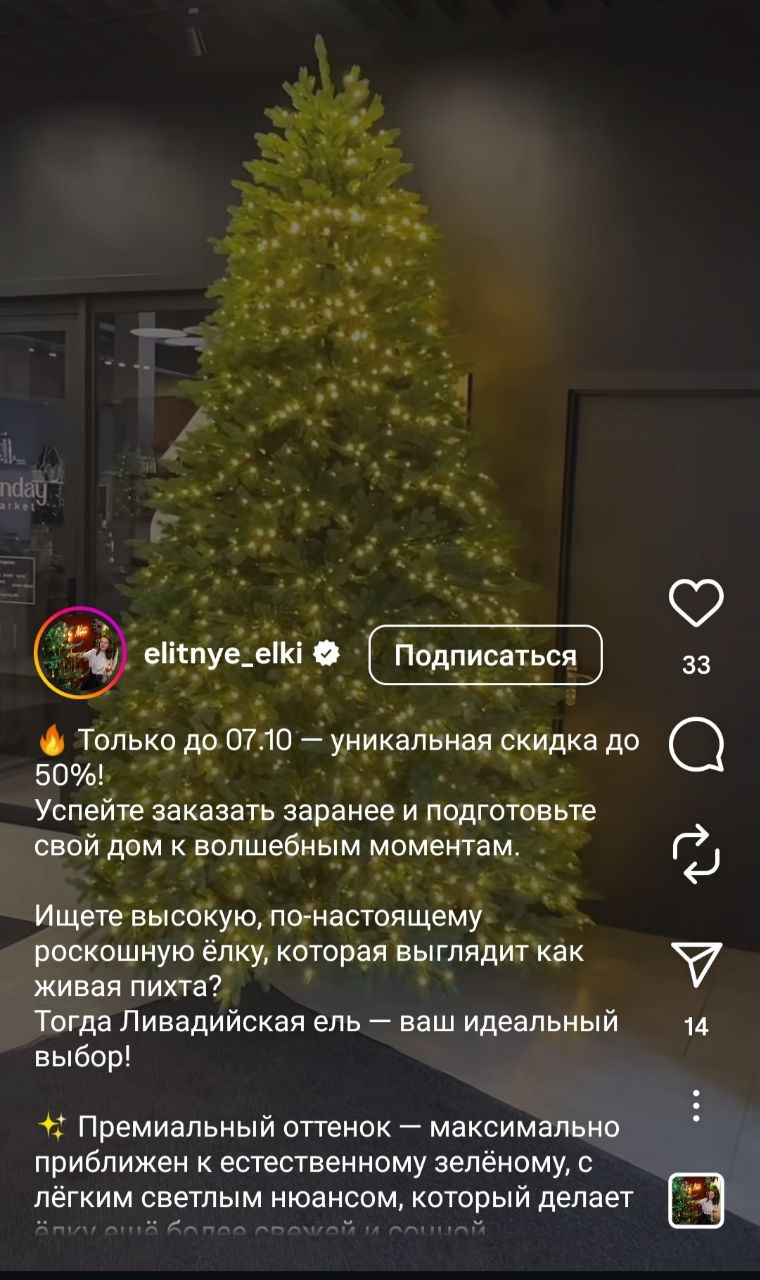Open the elitnye_elki profile picture

[x=80, y=653]
